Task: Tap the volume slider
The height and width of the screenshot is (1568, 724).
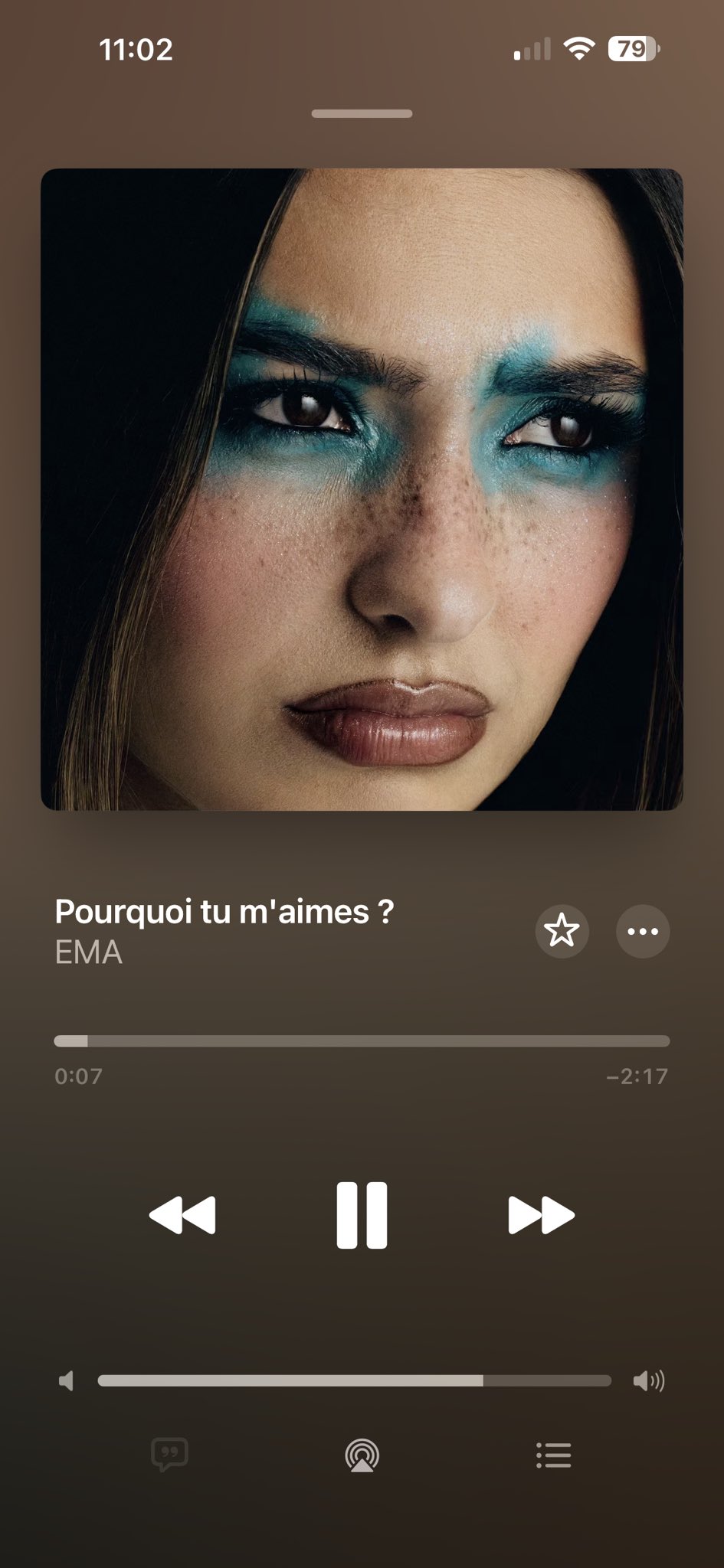Action: [354, 1380]
